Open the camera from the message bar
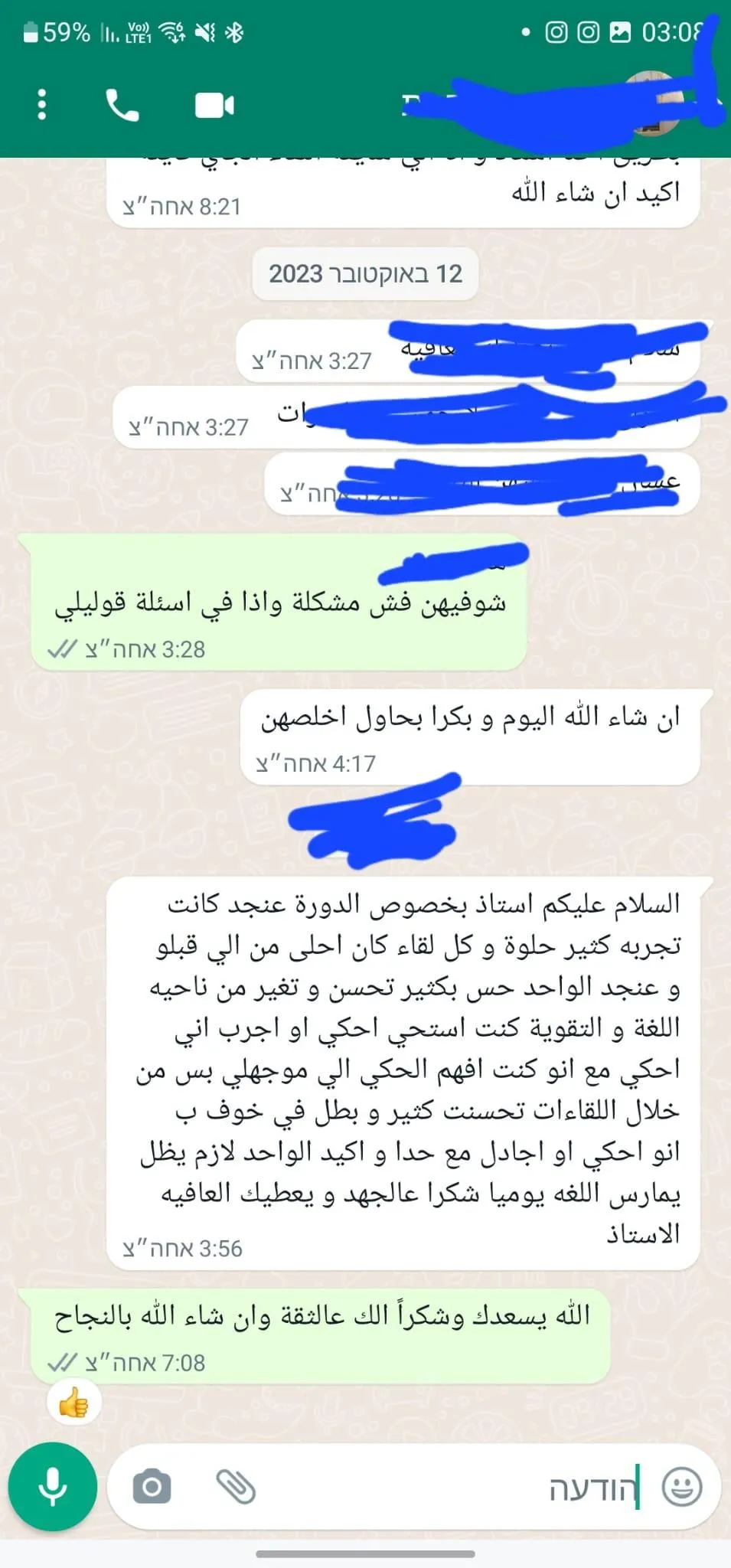The image size is (731, 1568). pos(152,1487)
